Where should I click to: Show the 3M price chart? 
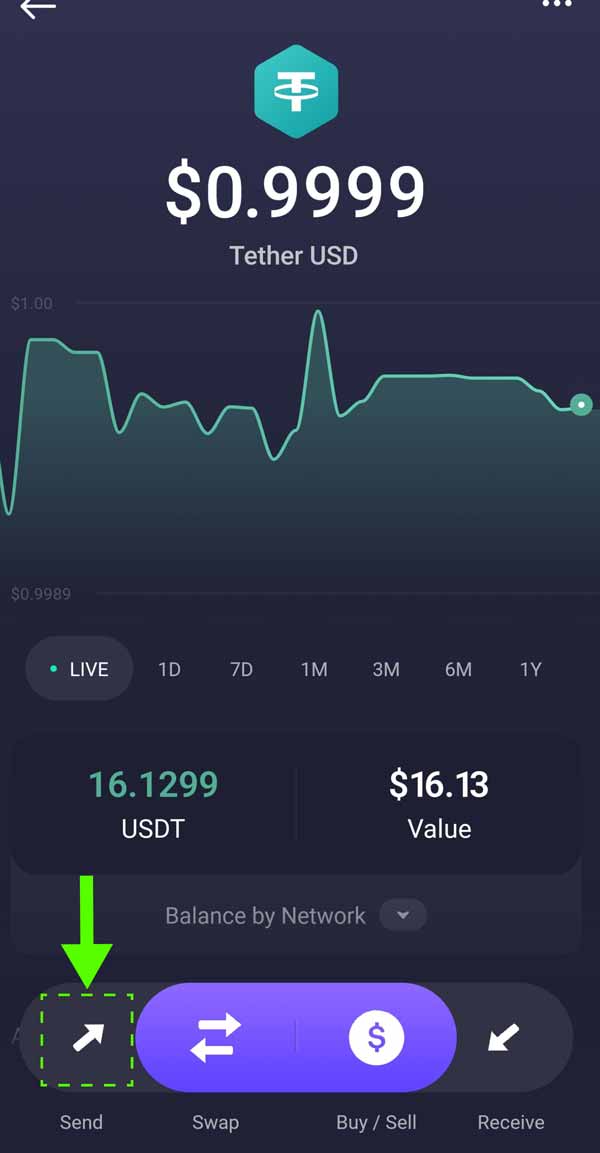point(386,669)
